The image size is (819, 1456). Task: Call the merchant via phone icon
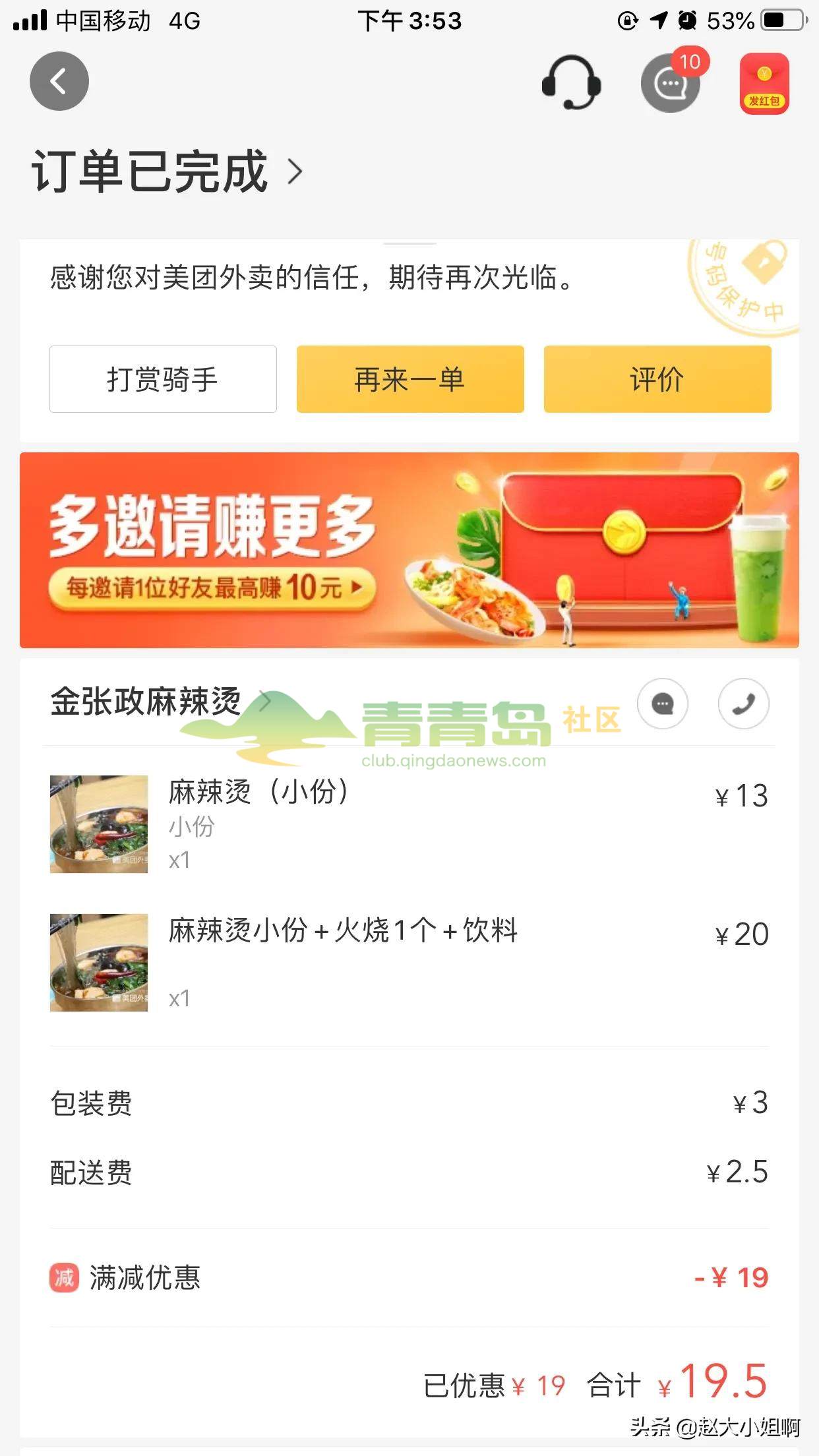tap(743, 704)
